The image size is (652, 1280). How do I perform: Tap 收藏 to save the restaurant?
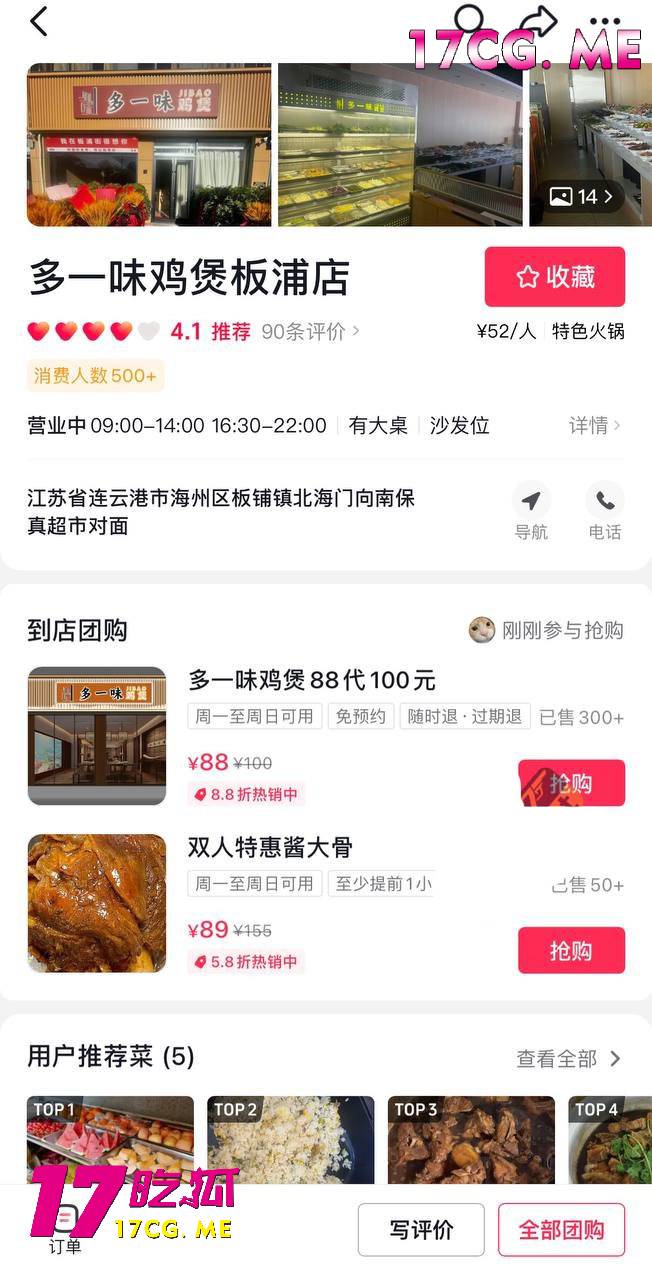(x=555, y=277)
